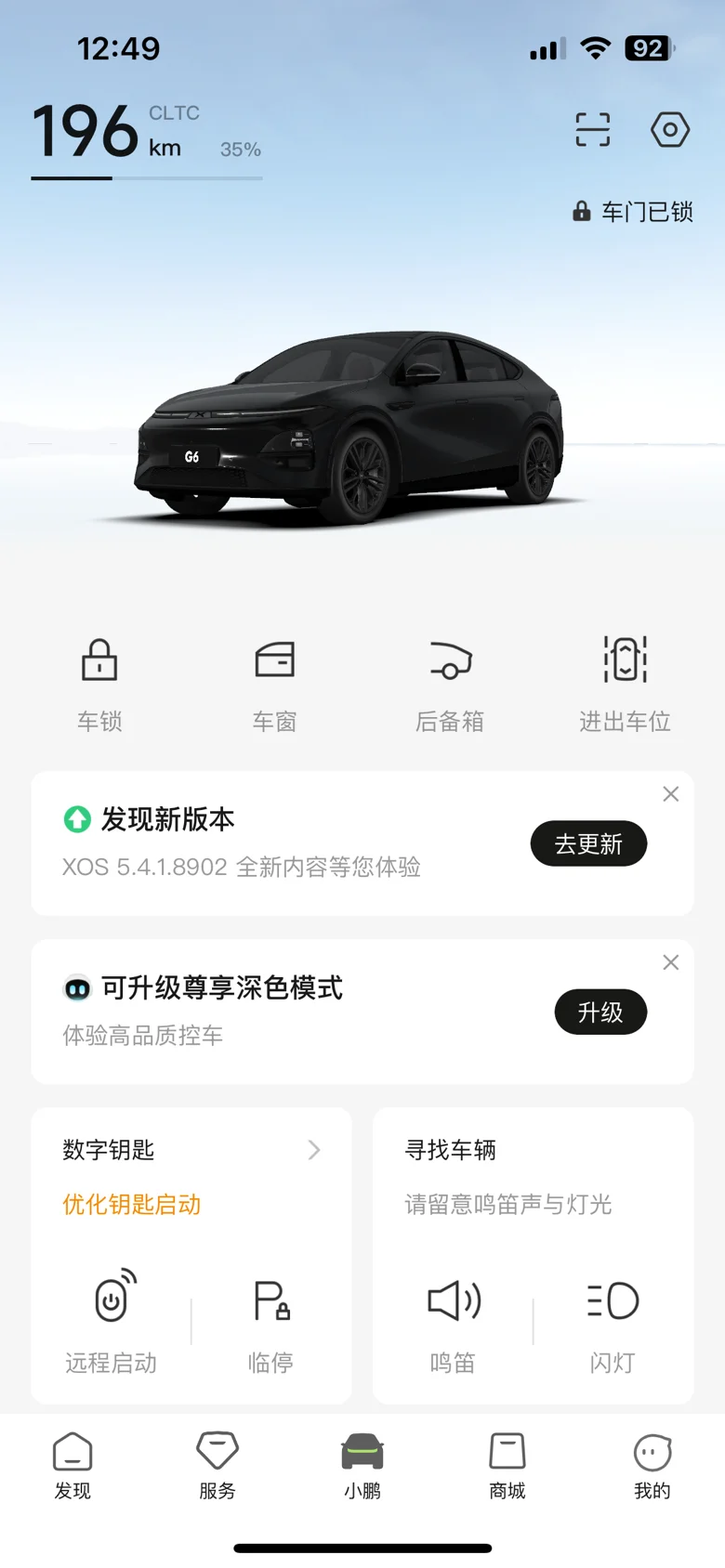Open the 后备箱 trunk control
This screenshot has width=725, height=1568.
pyautogui.click(x=450, y=681)
